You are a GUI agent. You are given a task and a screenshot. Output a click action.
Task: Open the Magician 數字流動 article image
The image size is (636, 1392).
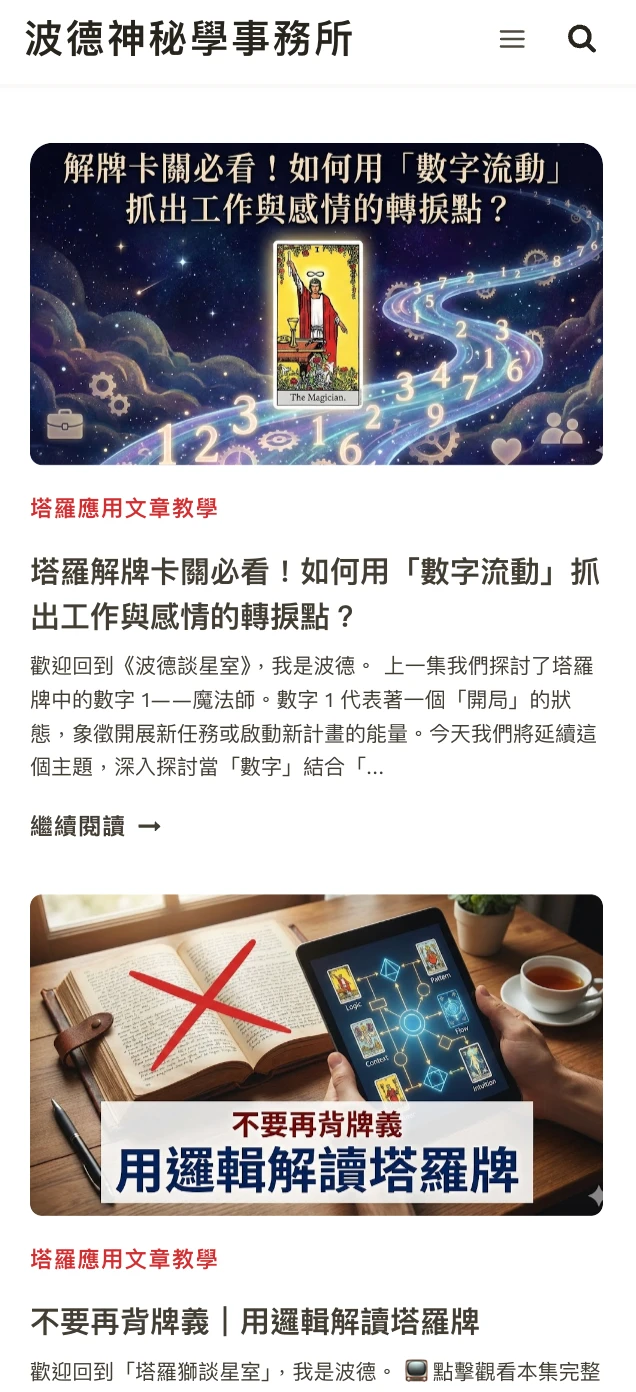click(x=316, y=304)
